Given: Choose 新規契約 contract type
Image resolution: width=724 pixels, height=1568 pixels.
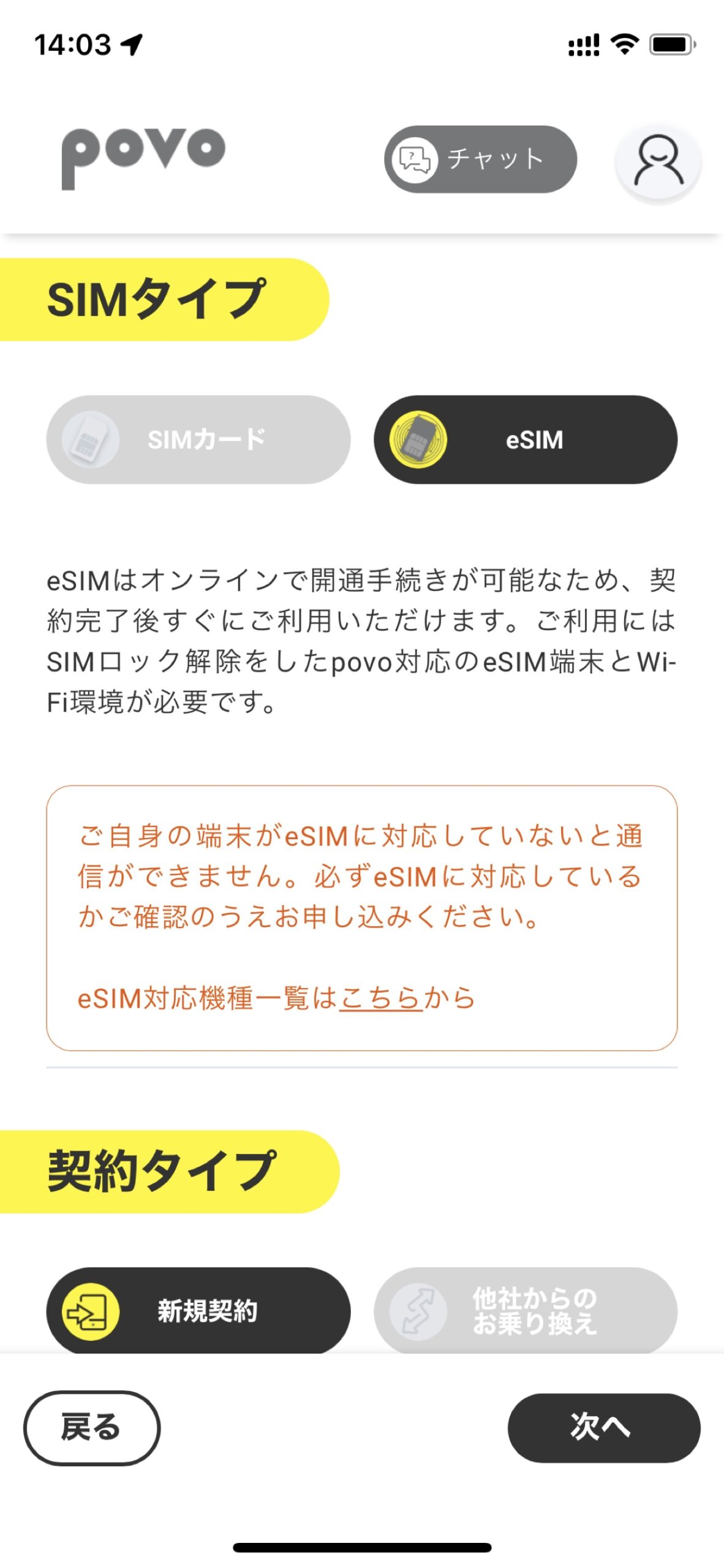Looking at the screenshot, I should click(198, 1311).
